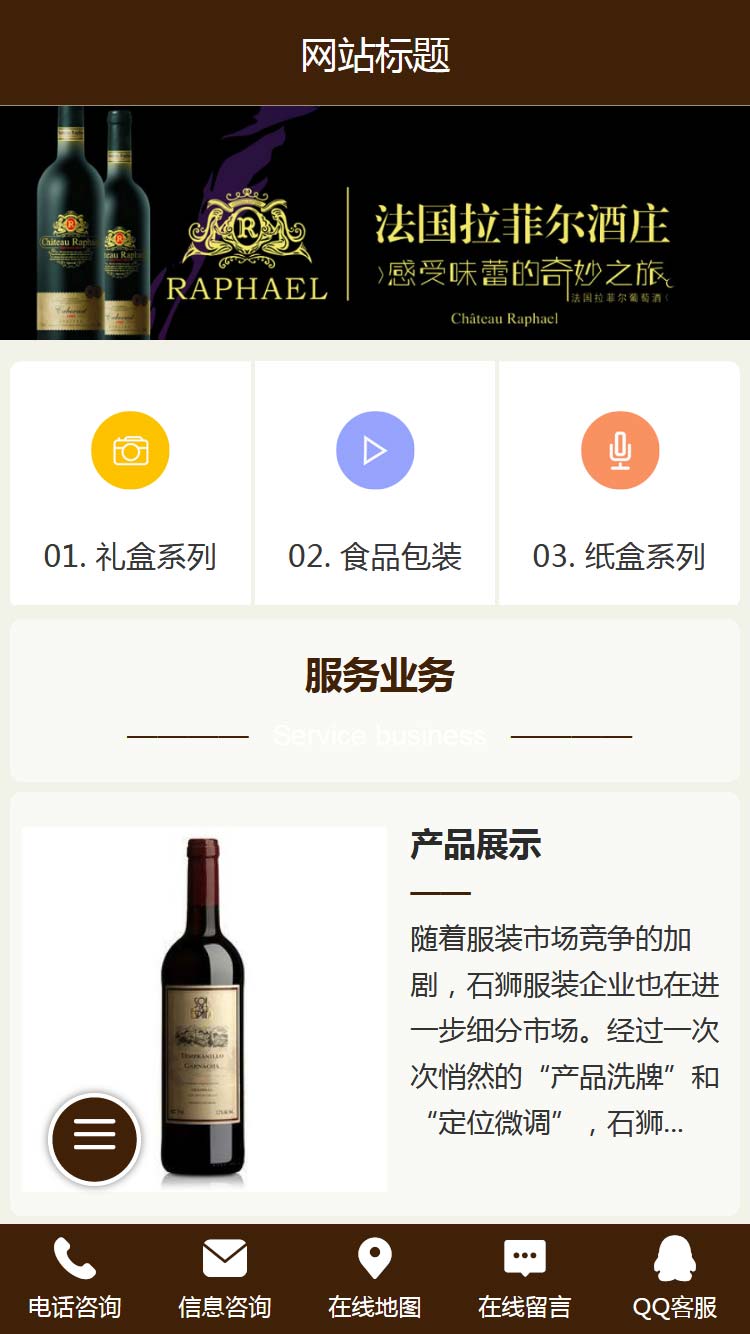Open 在线地图 map location

click(375, 1278)
